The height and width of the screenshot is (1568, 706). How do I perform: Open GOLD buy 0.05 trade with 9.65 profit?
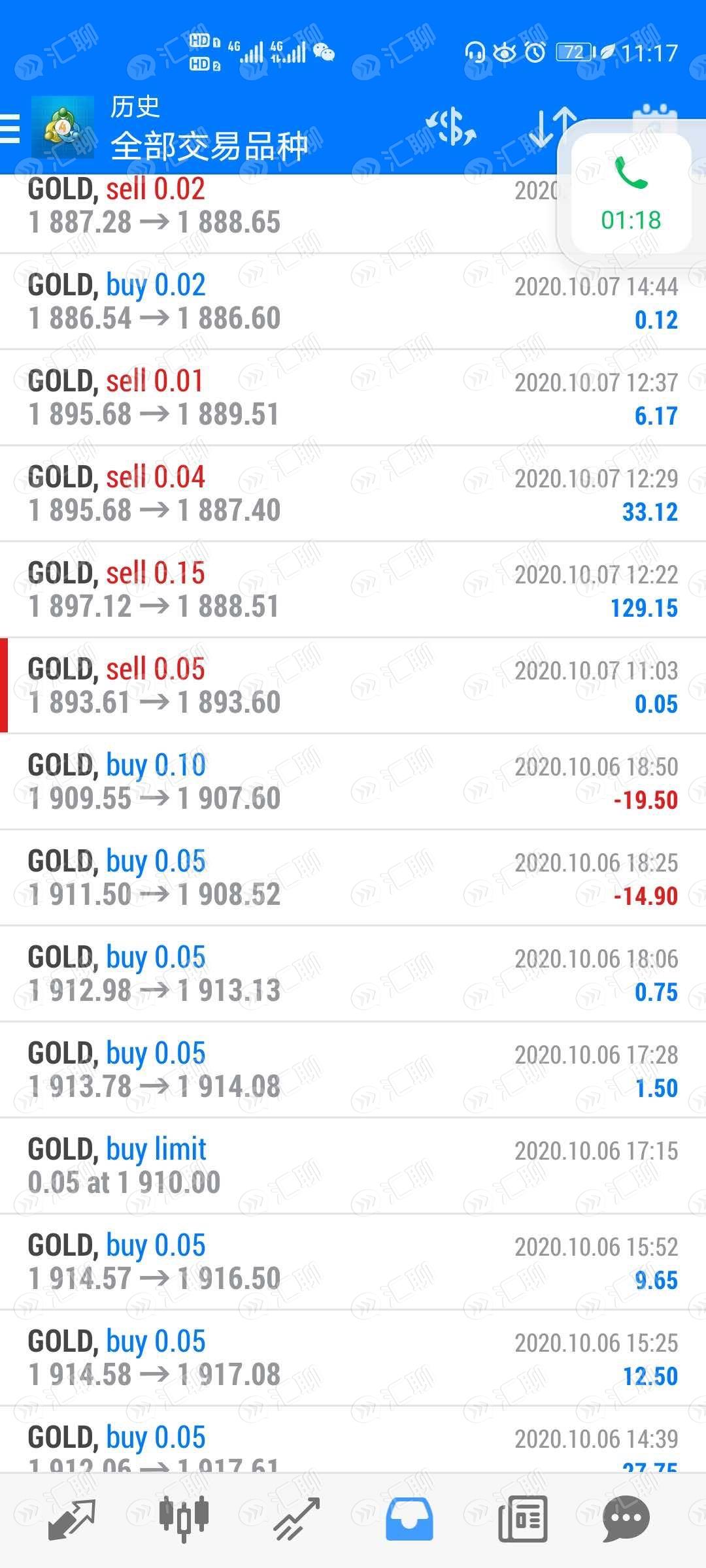click(353, 1262)
